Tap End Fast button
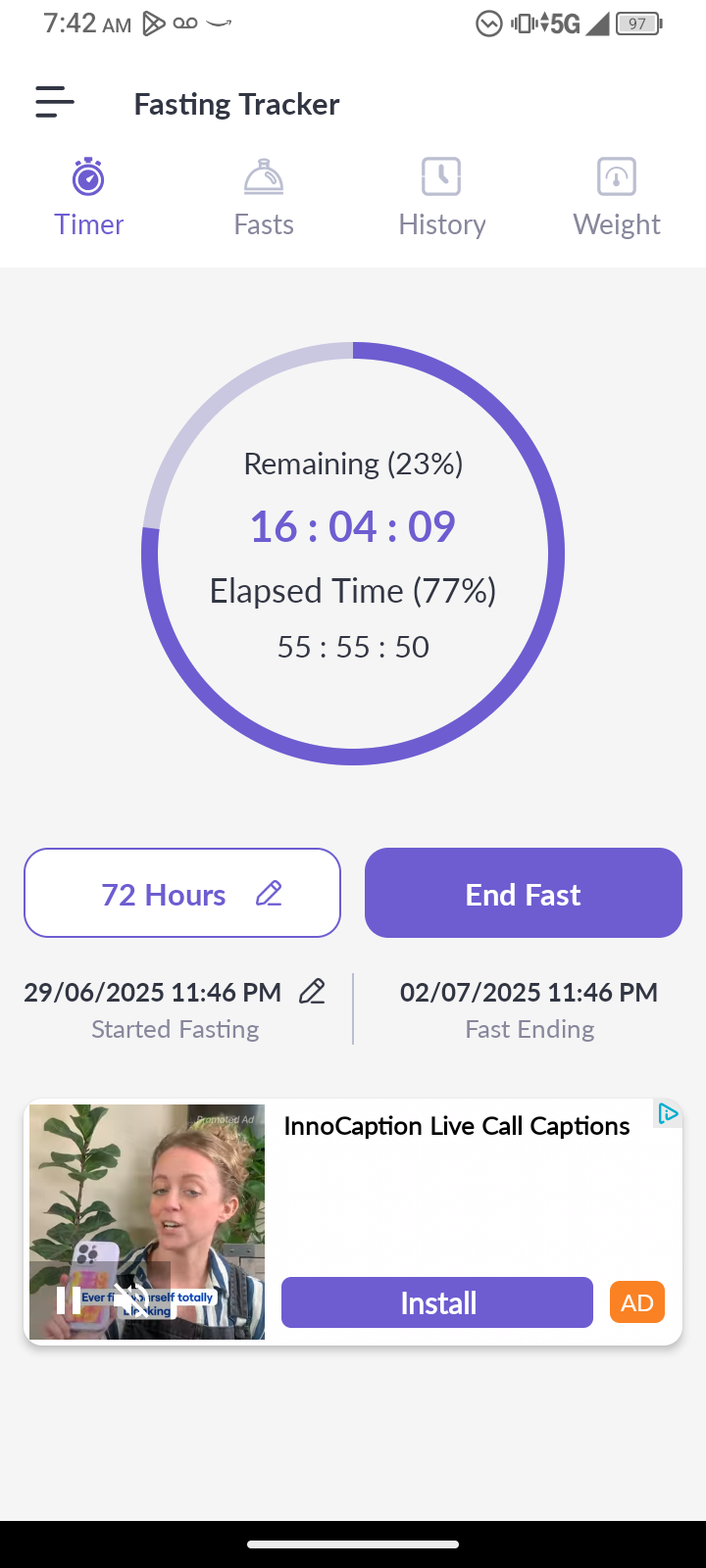706x1568 pixels. pyautogui.click(x=524, y=893)
